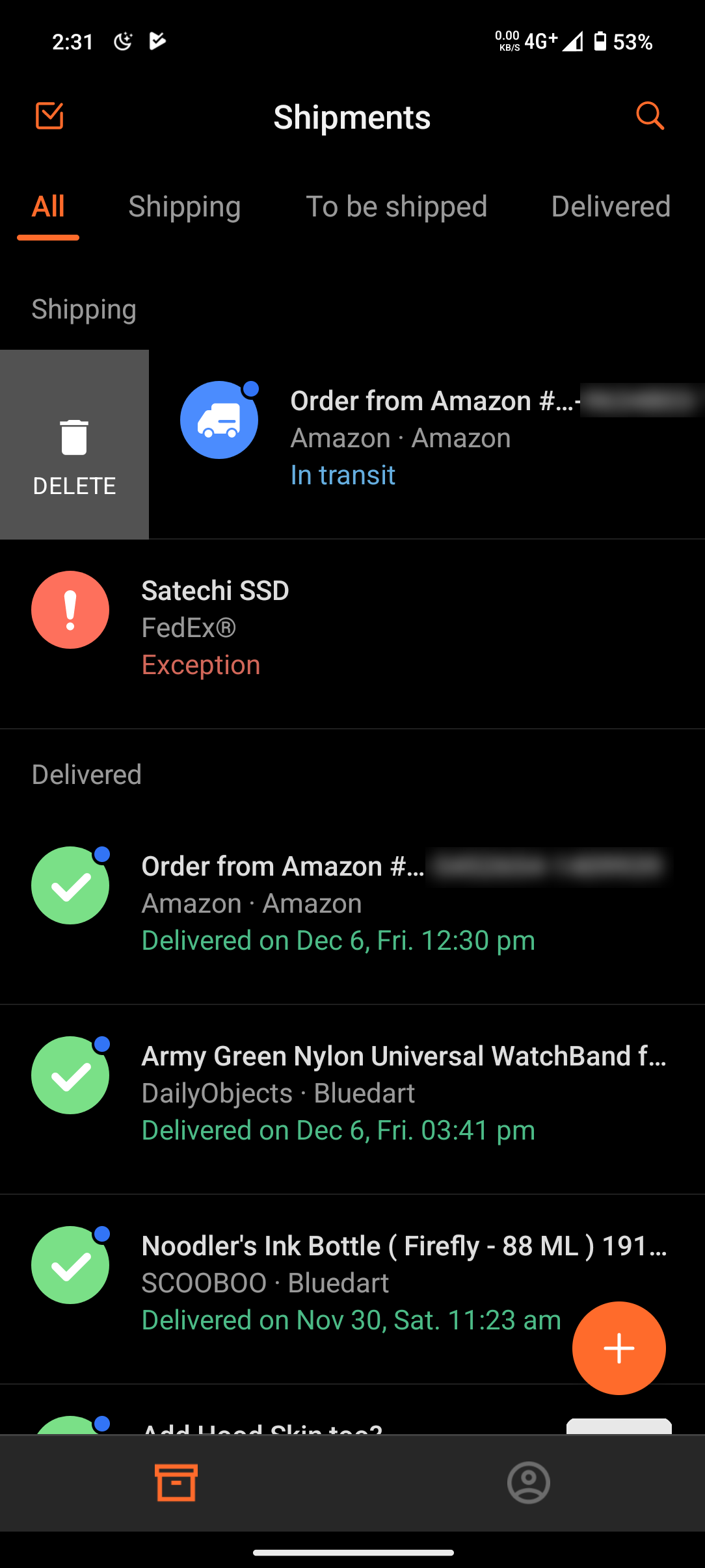The image size is (705, 1568).
Task: Open the account profile tab
Action: [x=528, y=1483]
